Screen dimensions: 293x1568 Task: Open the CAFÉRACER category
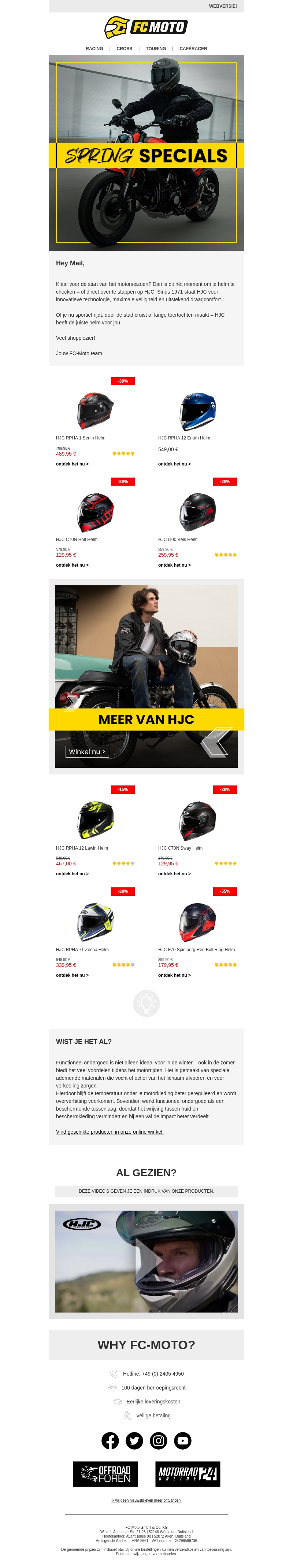tap(193, 49)
